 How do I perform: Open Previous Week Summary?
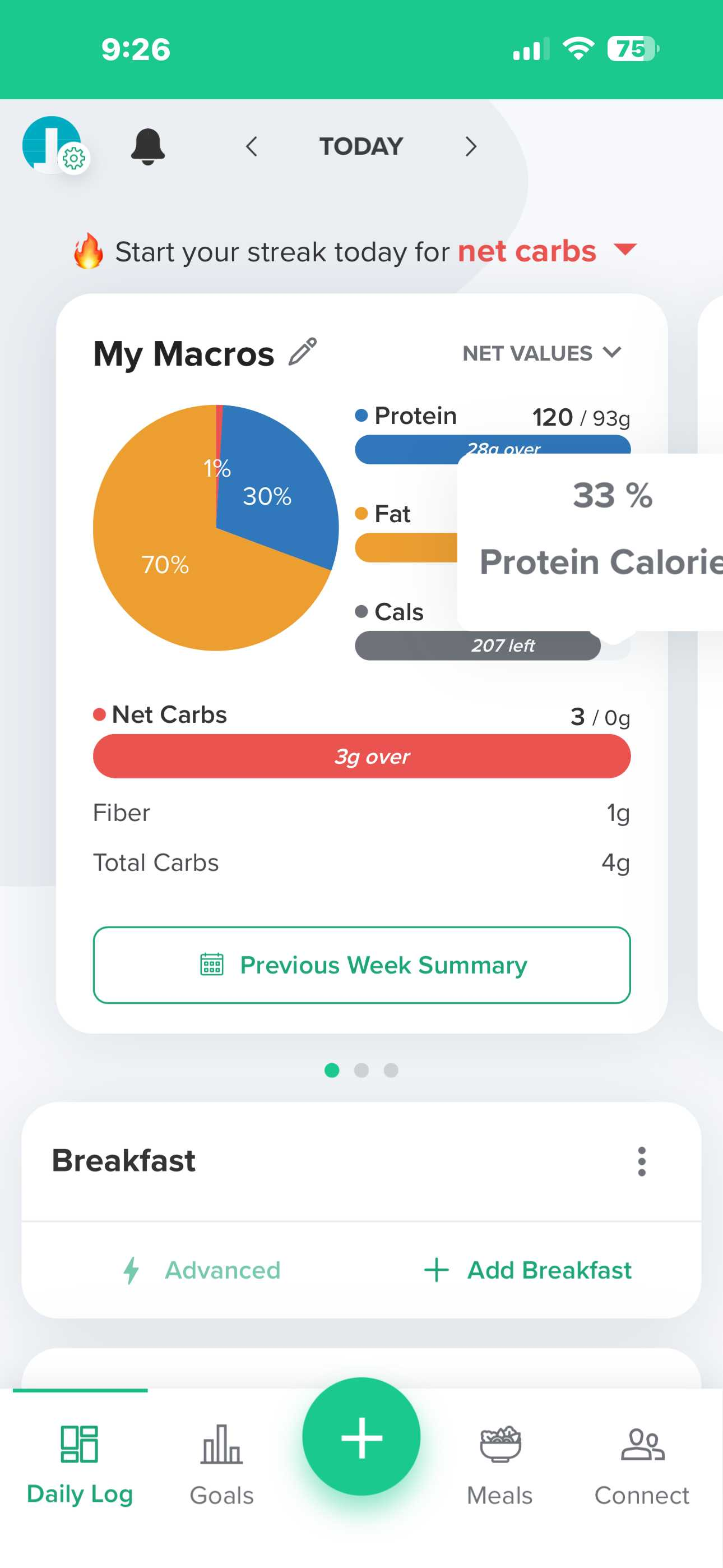[x=361, y=964]
